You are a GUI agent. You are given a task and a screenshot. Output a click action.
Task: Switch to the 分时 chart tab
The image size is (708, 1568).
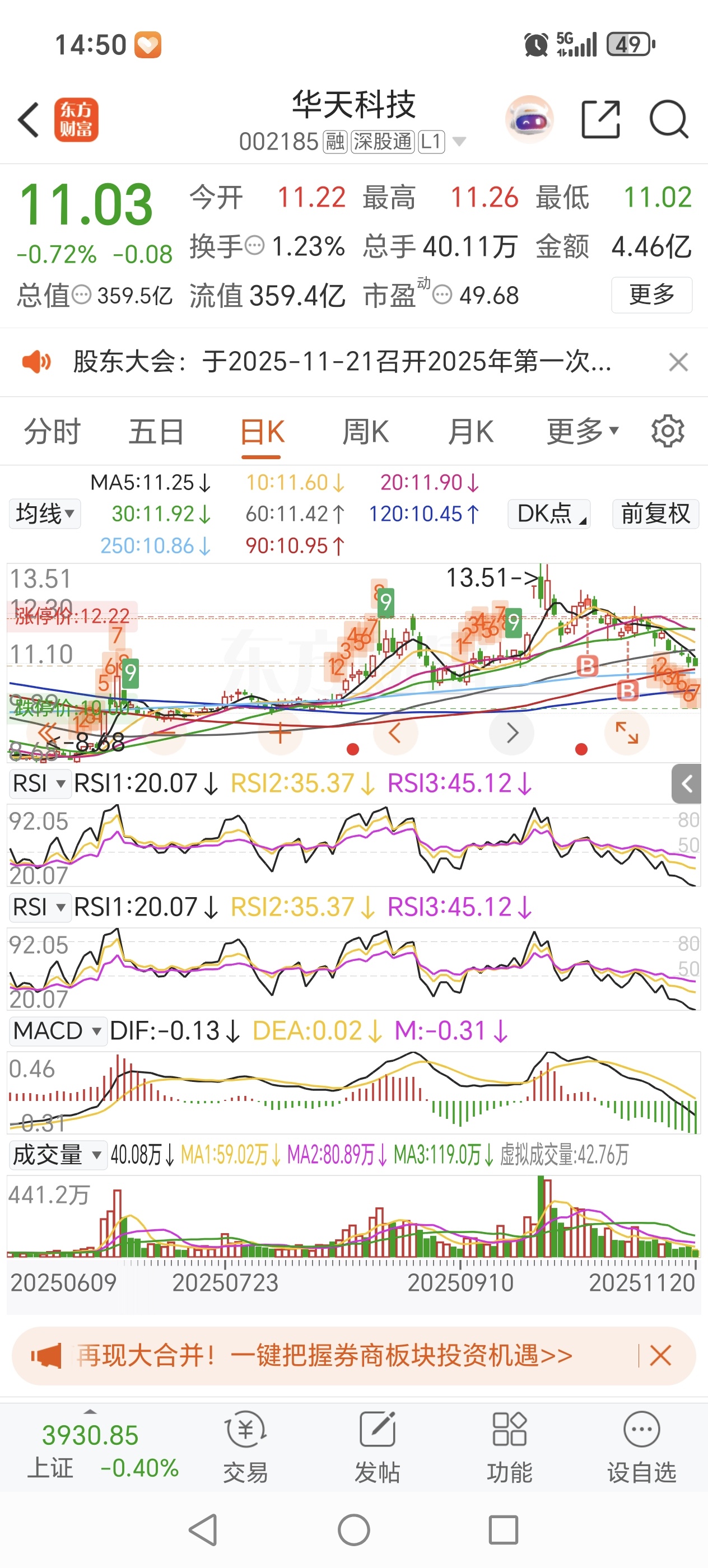coord(52,432)
